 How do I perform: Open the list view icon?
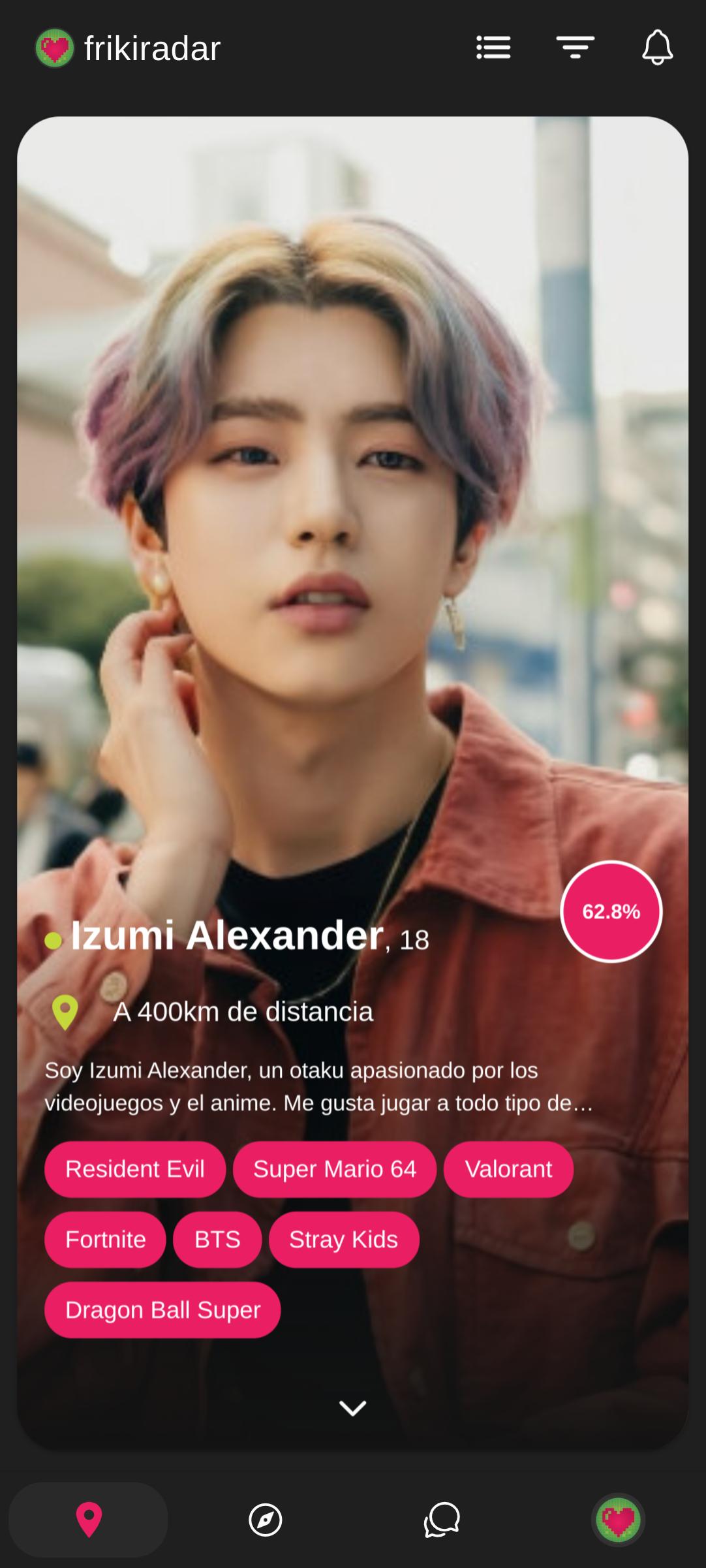493,48
